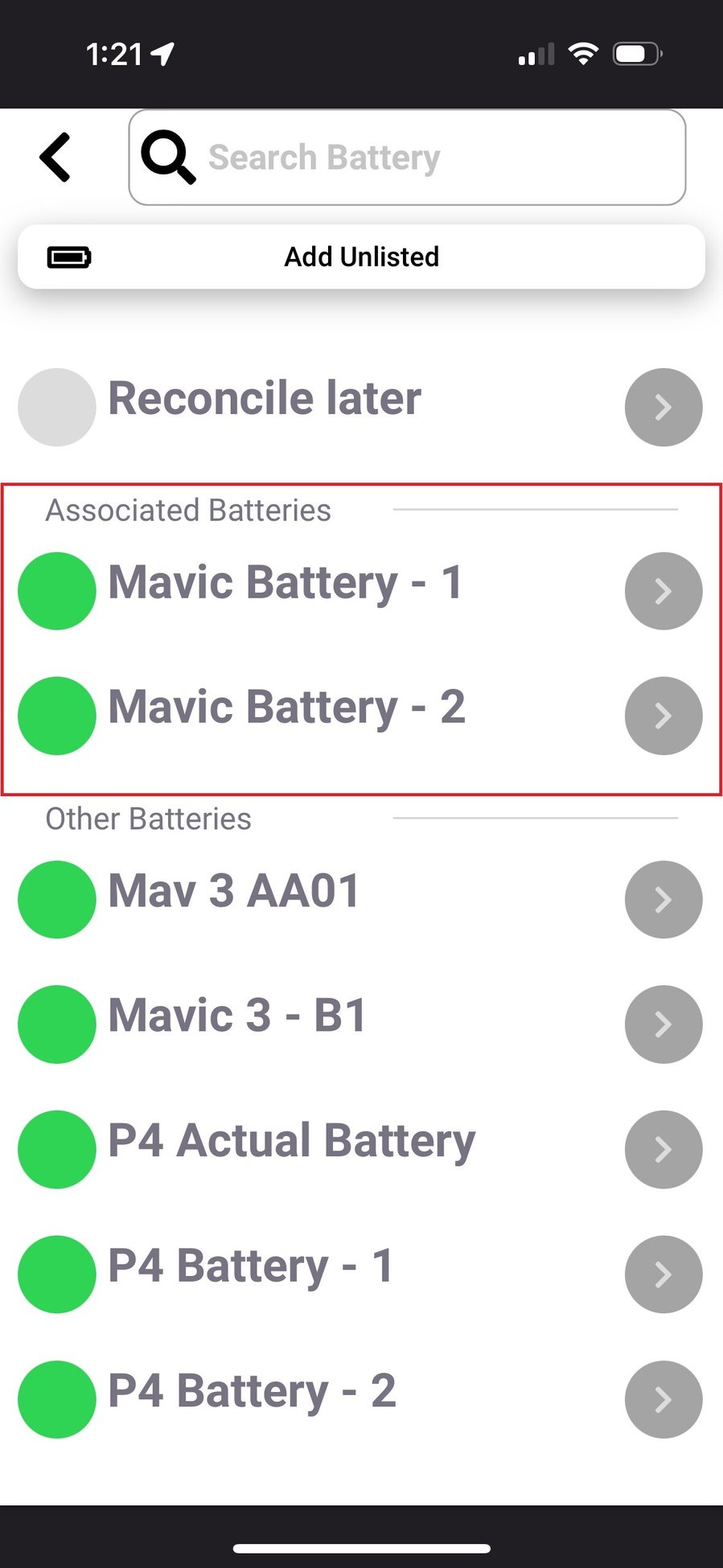Select P4 Actual Battery
The image size is (723, 1568).
(x=291, y=1142)
